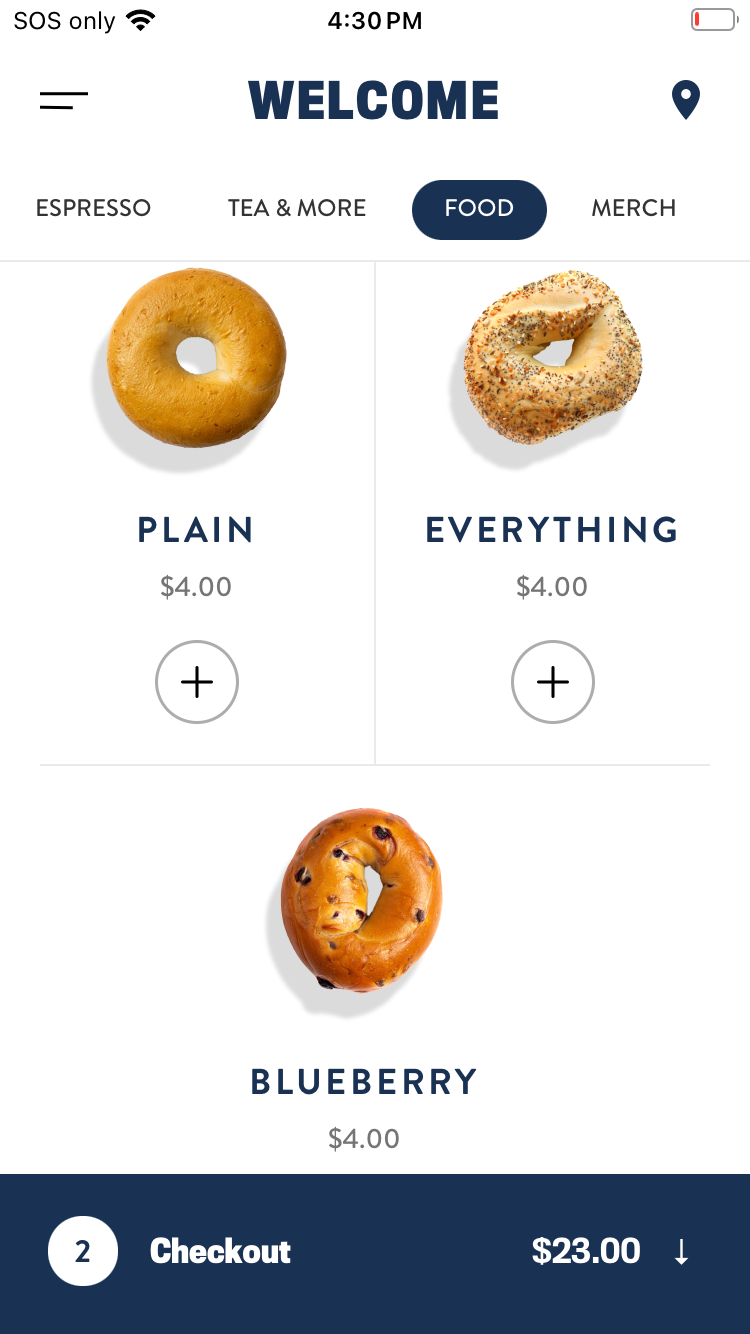
Task: Open the Everything bagel item
Action: [x=552, y=360]
